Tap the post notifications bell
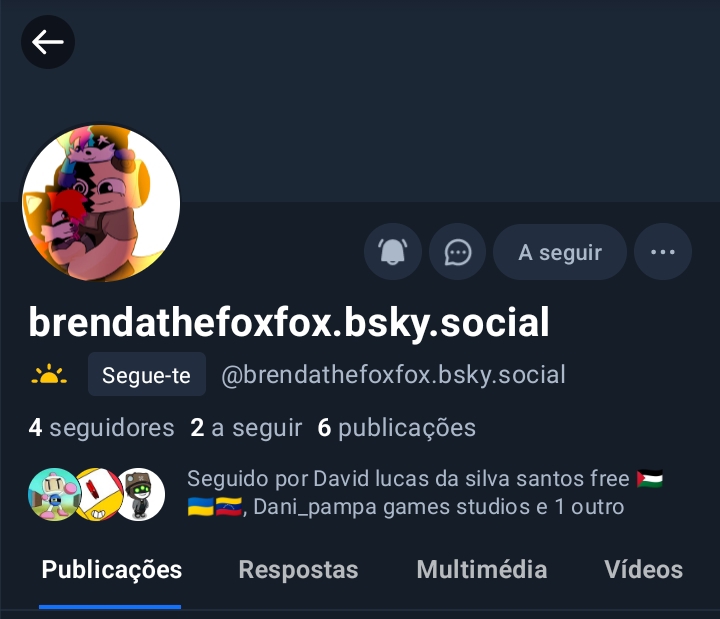The height and width of the screenshot is (619, 720). (393, 252)
